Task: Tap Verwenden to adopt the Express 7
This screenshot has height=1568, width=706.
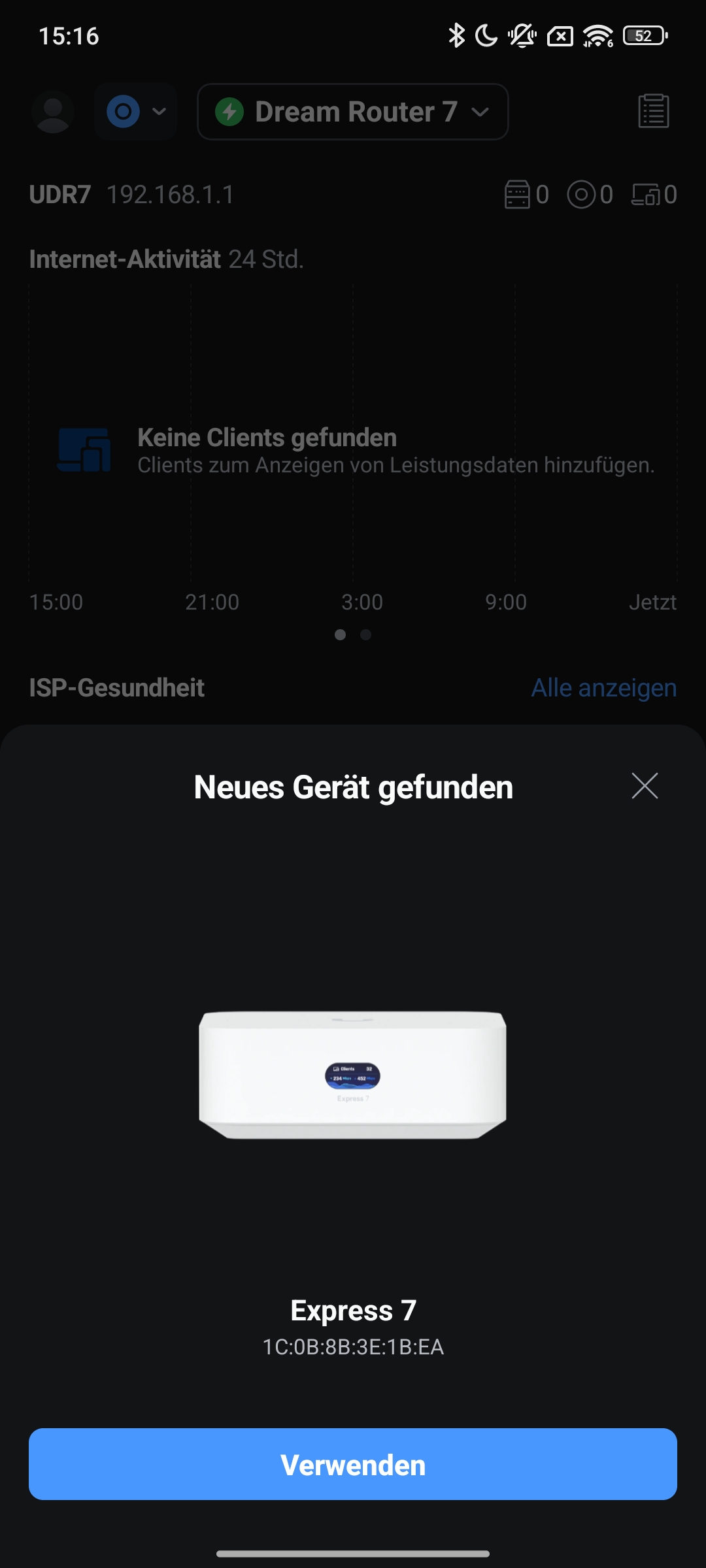Action: pyautogui.click(x=353, y=1464)
